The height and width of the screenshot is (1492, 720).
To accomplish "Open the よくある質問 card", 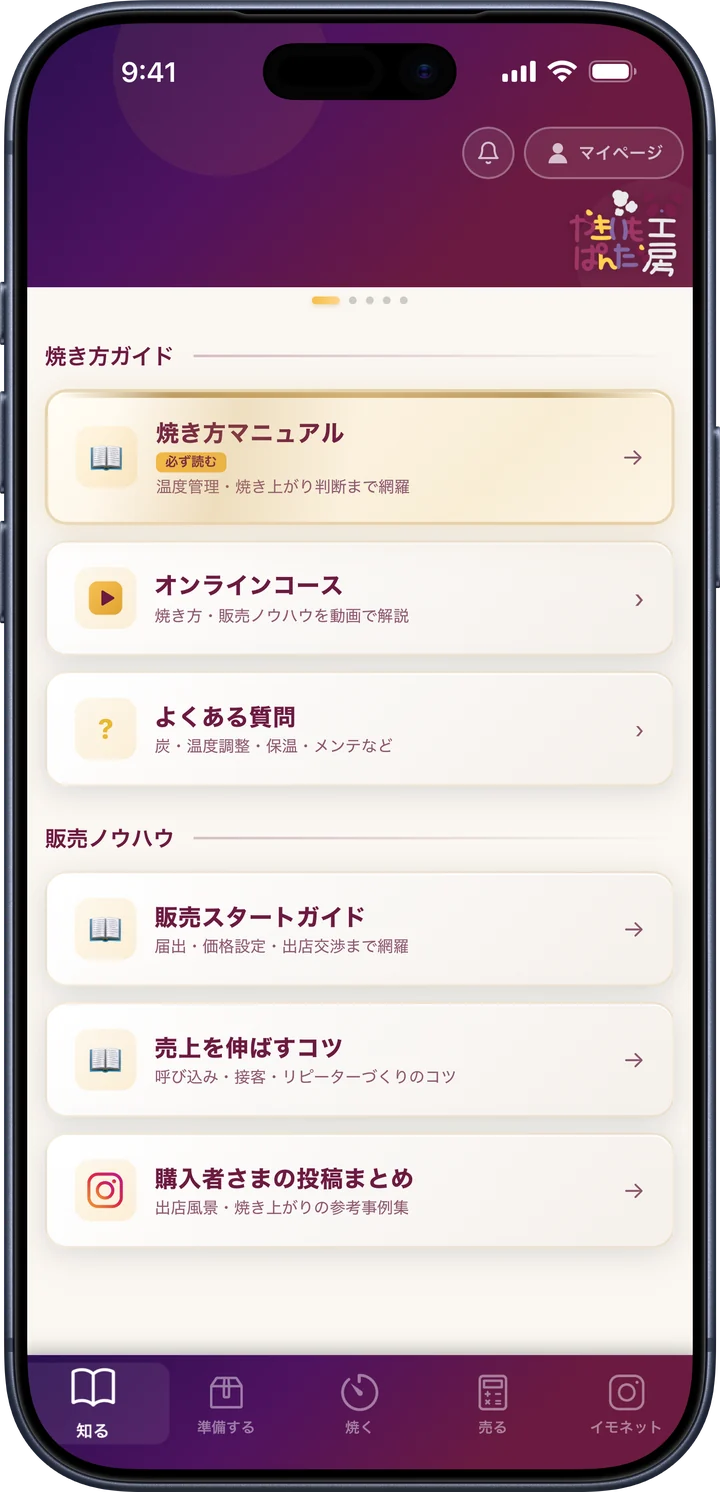I will (x=360, y=730).
